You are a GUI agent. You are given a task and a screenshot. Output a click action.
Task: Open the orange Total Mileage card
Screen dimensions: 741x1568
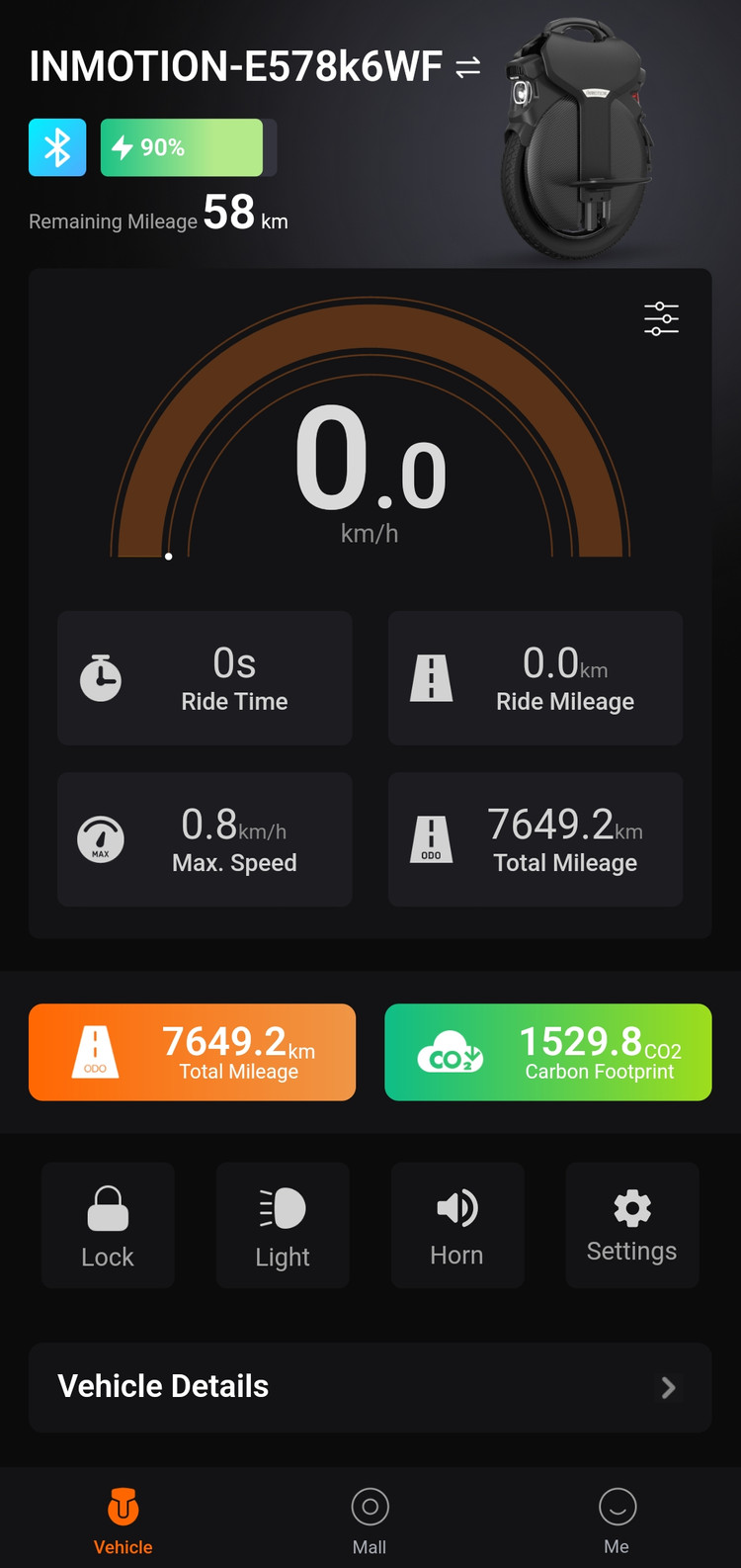click(192, 1052)
